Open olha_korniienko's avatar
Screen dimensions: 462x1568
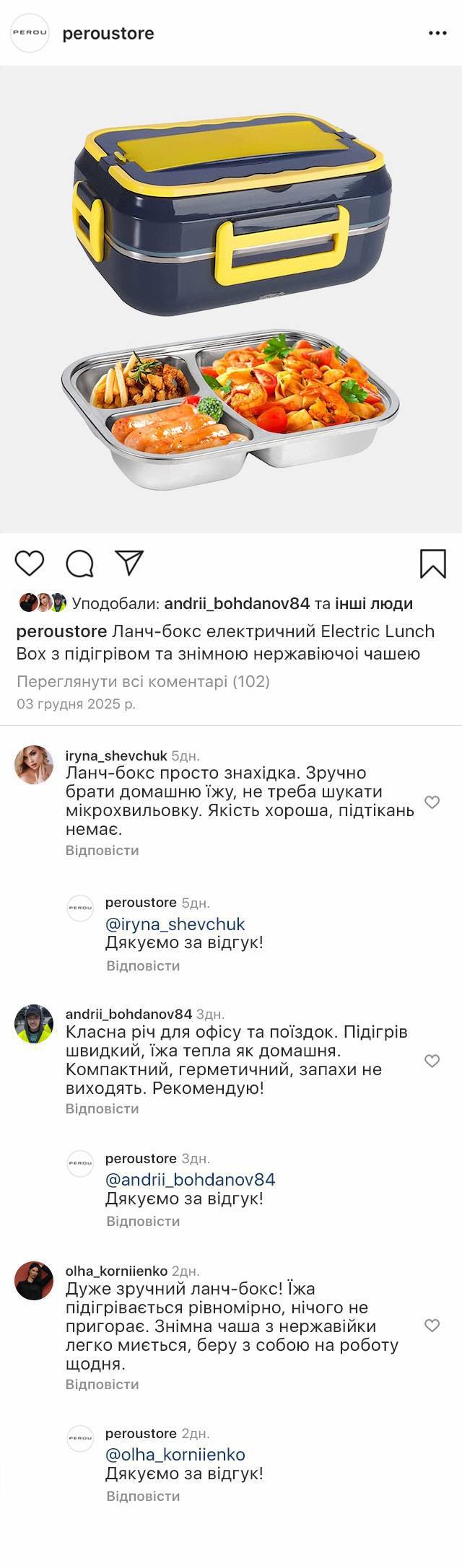[x=34, y=1281]
